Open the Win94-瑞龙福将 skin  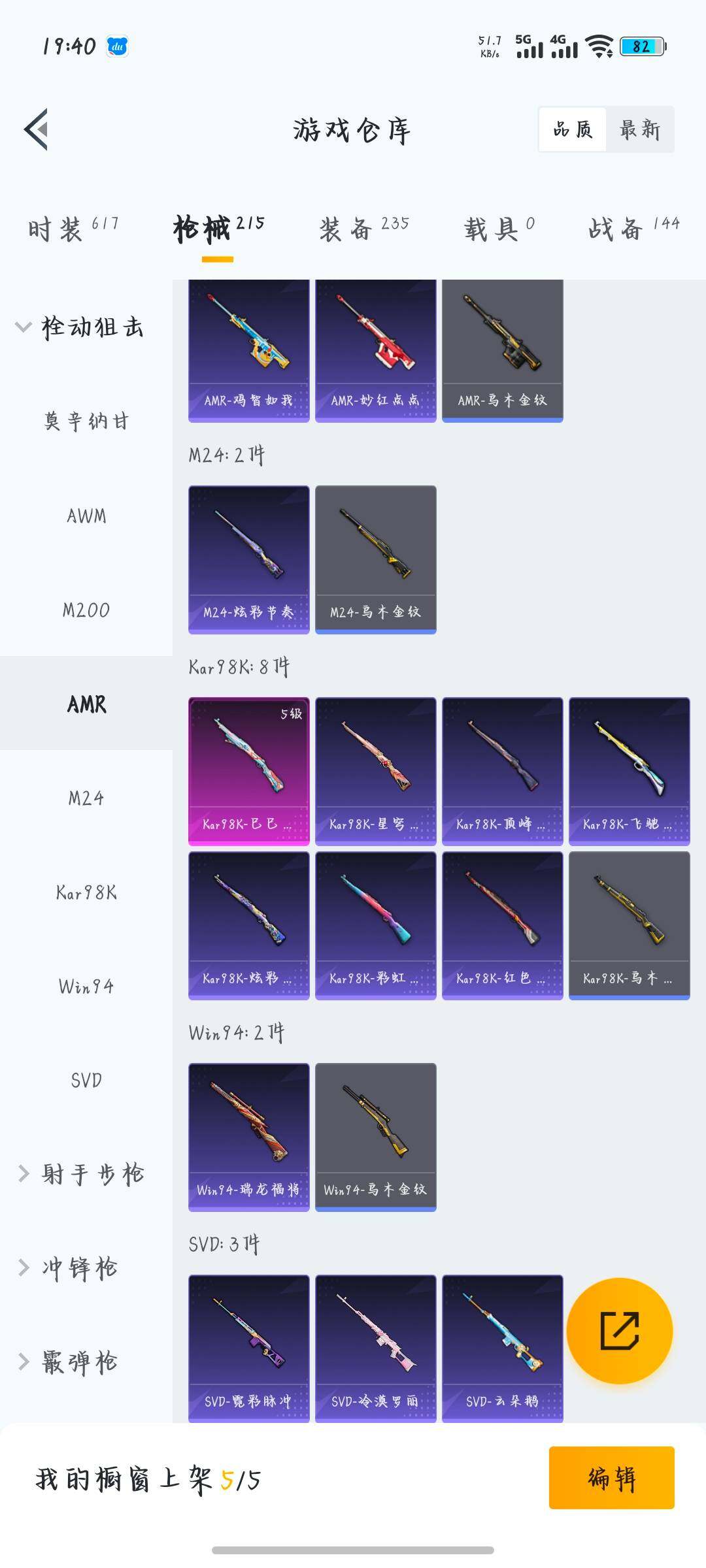[x=248, y=1137]
